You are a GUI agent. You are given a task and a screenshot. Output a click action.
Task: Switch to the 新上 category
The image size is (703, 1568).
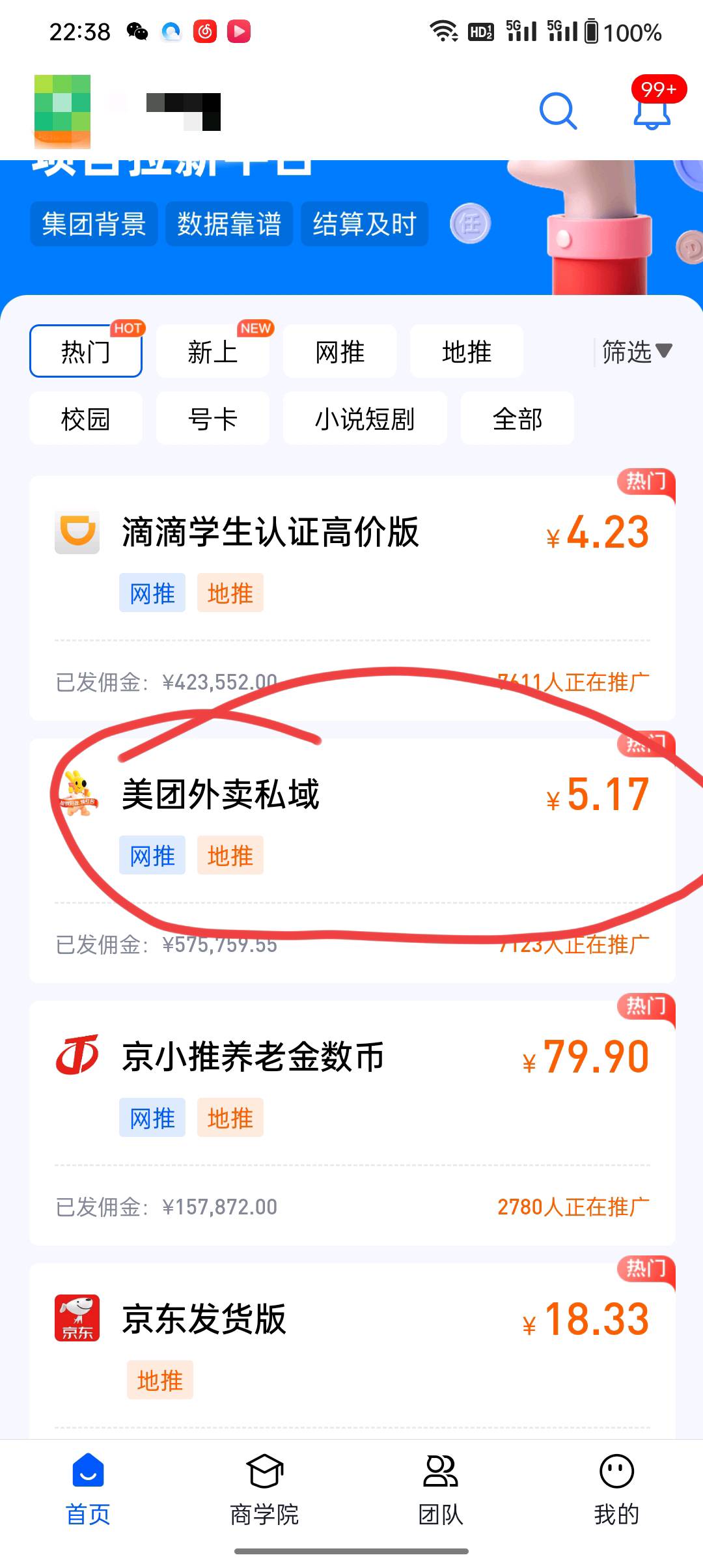212,352
